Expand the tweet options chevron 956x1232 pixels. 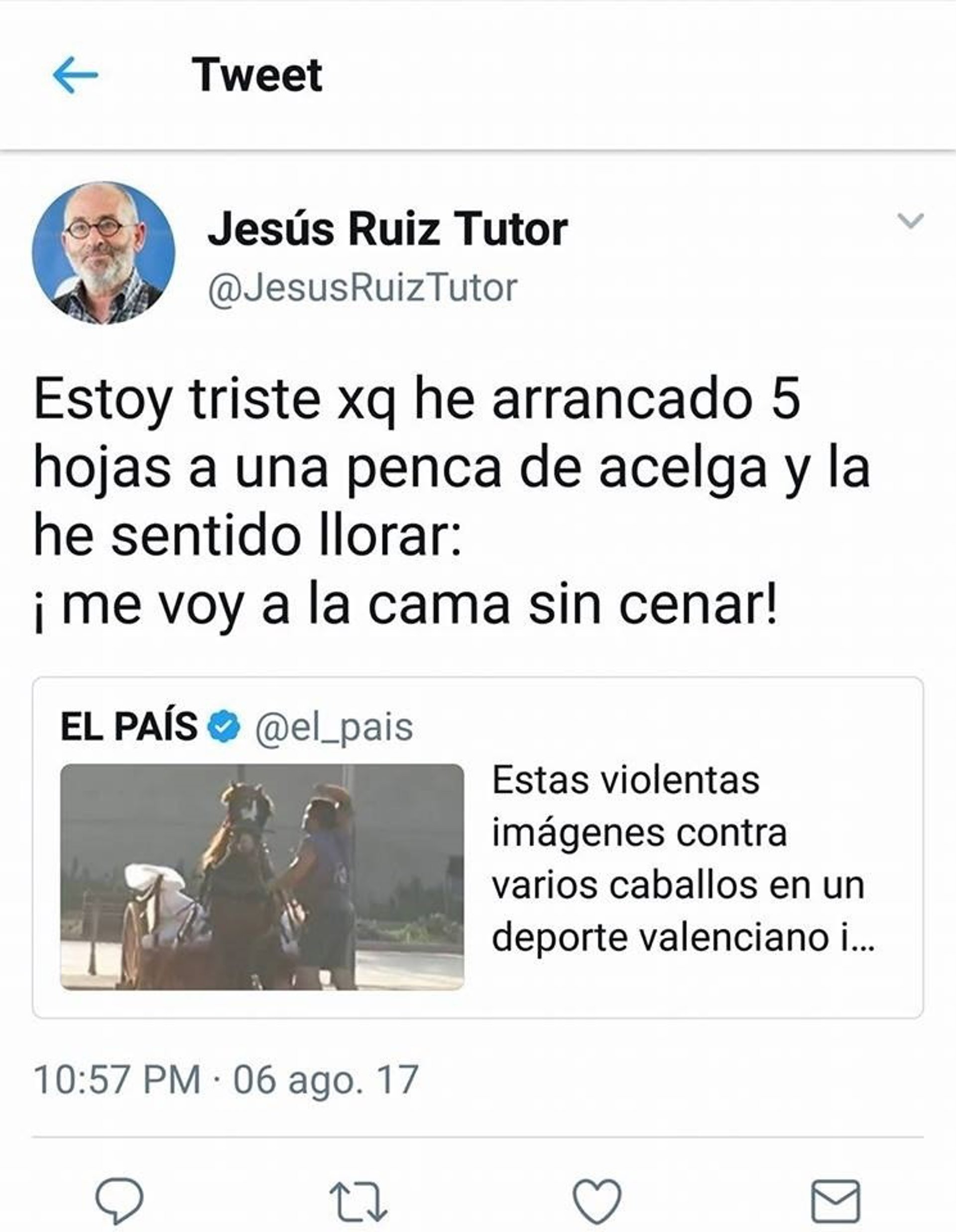(910, 221)
